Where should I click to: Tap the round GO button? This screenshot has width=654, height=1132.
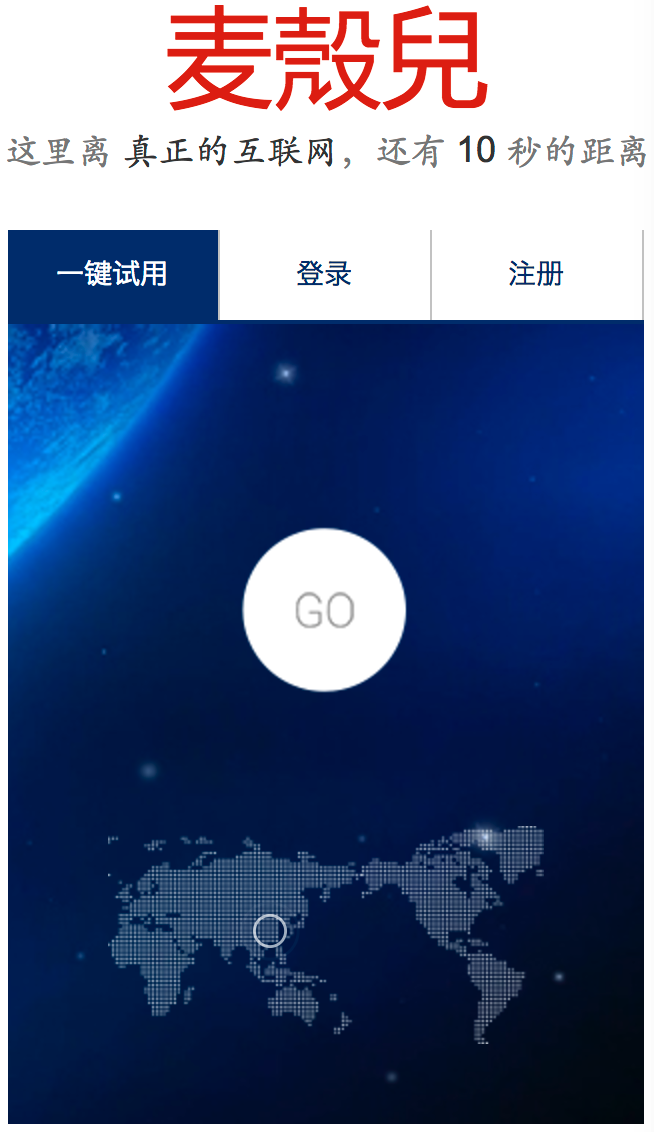(324, 610)
